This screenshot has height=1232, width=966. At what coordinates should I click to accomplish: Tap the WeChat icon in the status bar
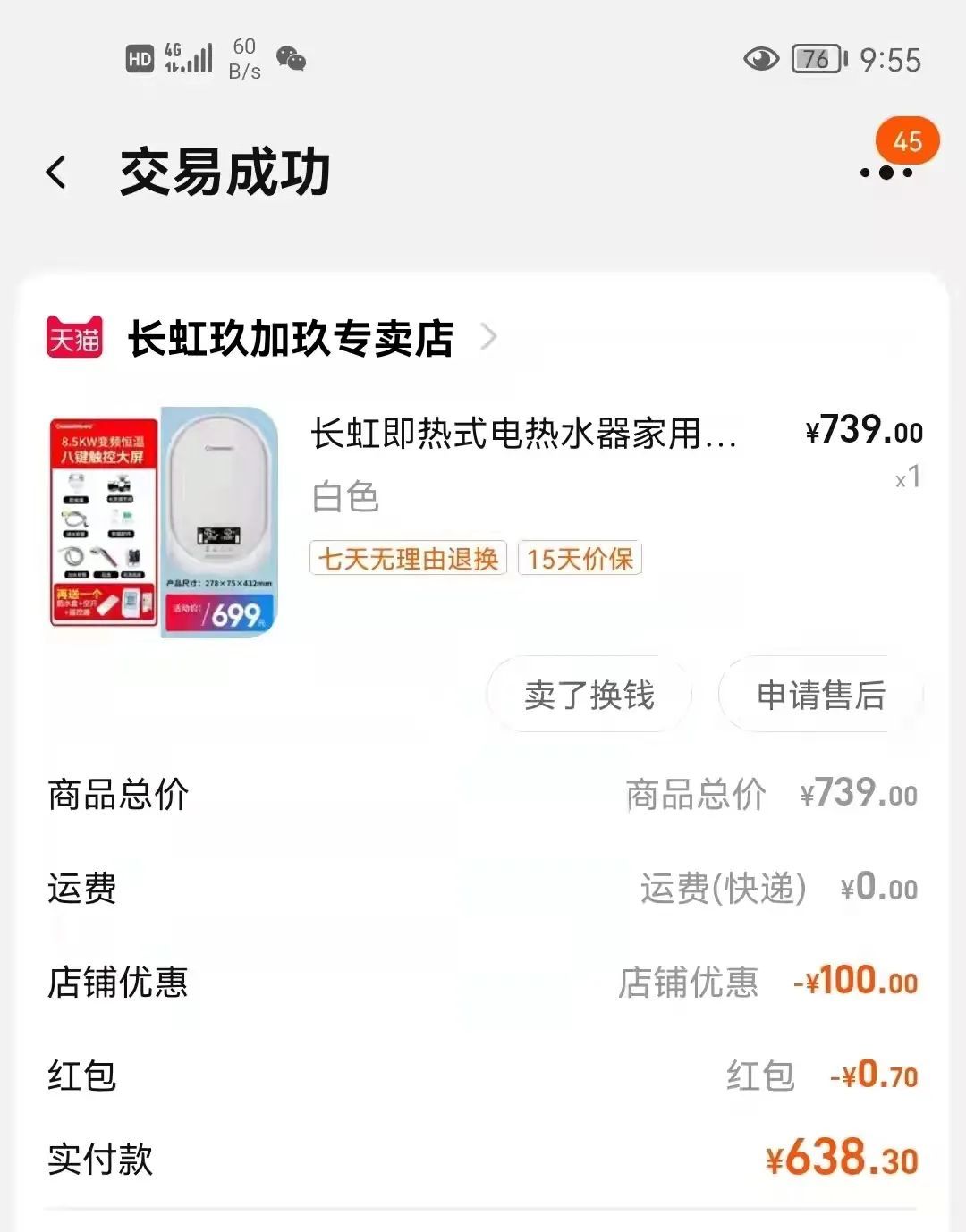tap(290, 61)
